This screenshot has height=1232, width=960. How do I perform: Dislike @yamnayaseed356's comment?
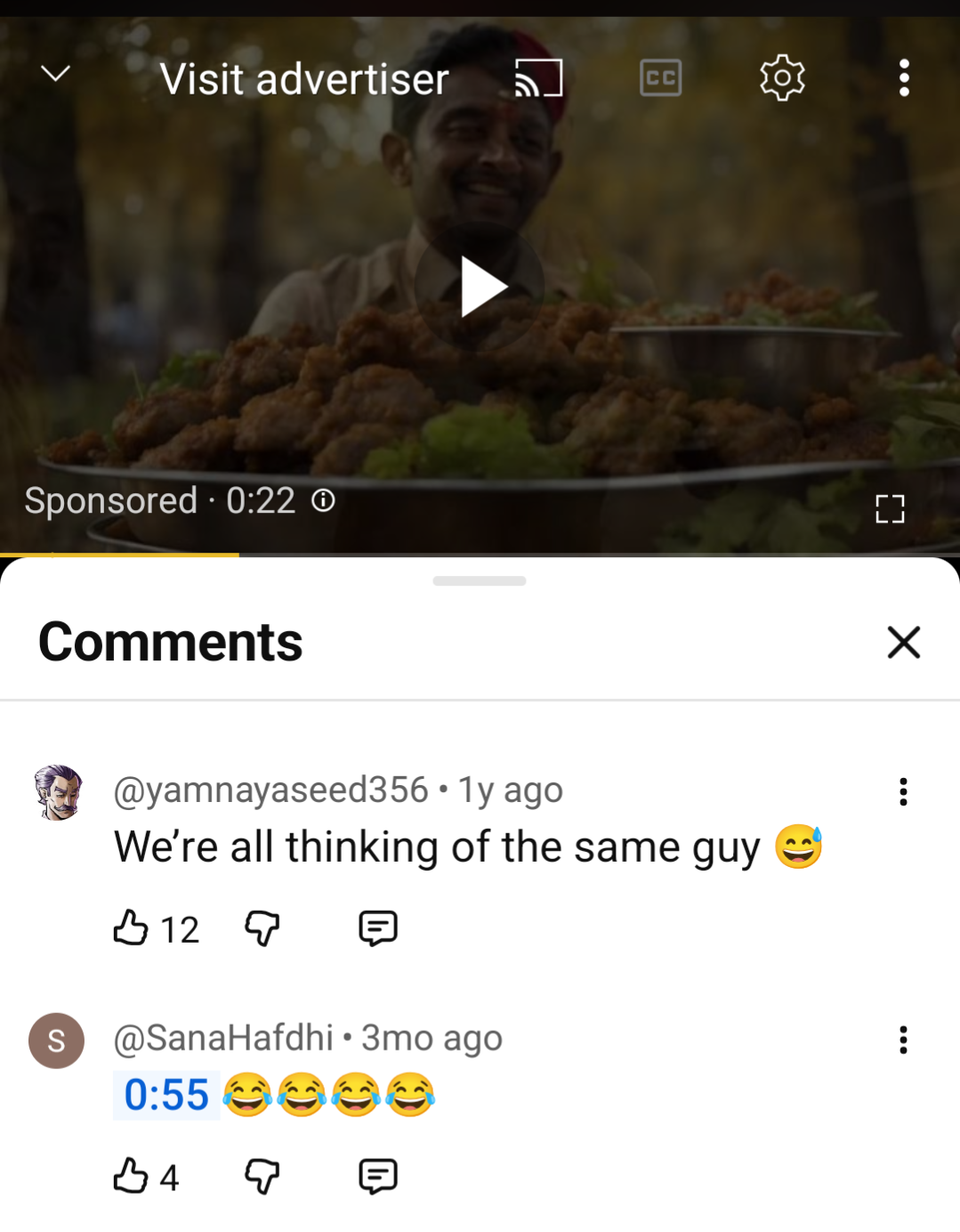click(x=262, y=928)
